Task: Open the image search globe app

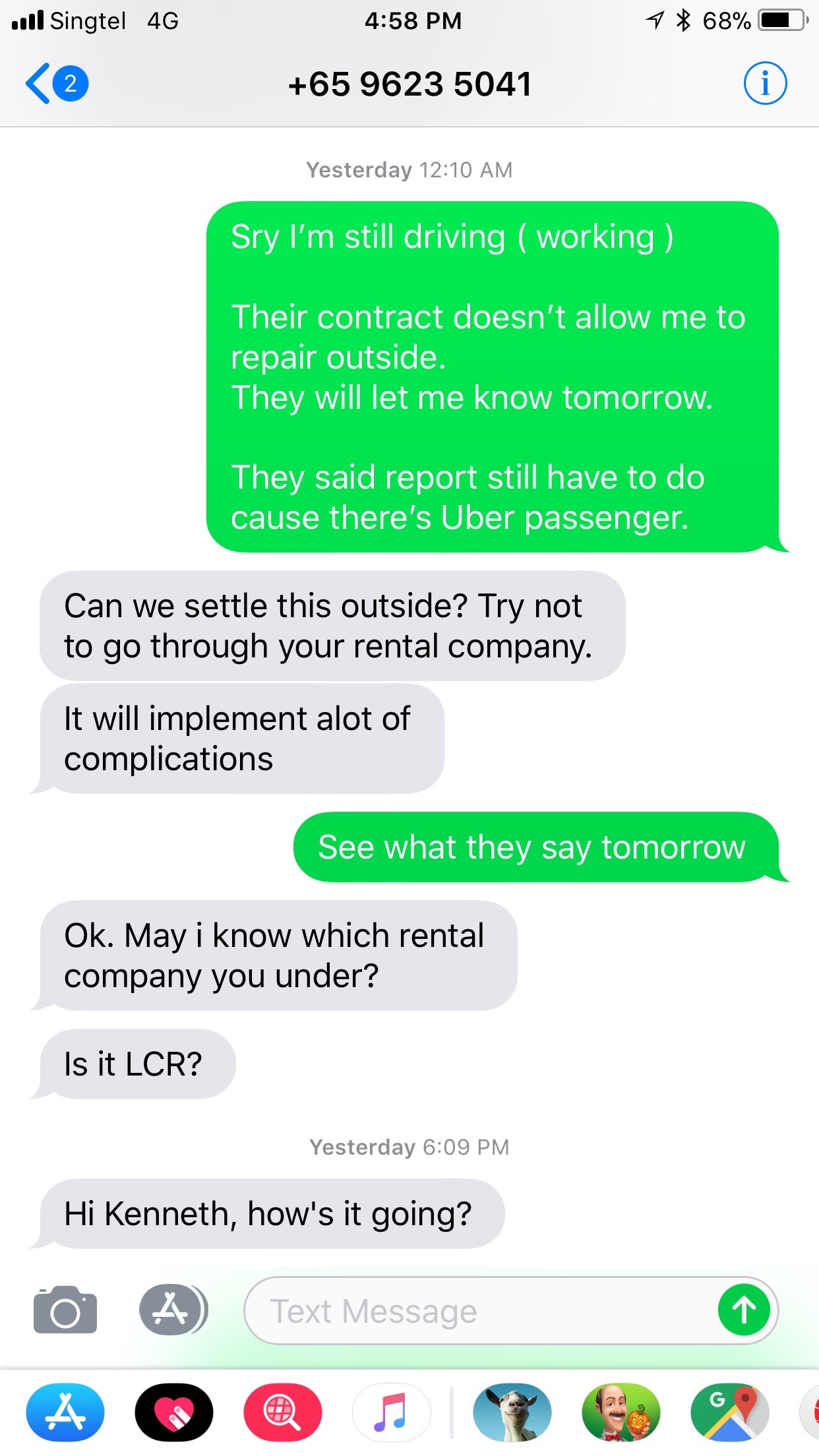Action: 282,1412
